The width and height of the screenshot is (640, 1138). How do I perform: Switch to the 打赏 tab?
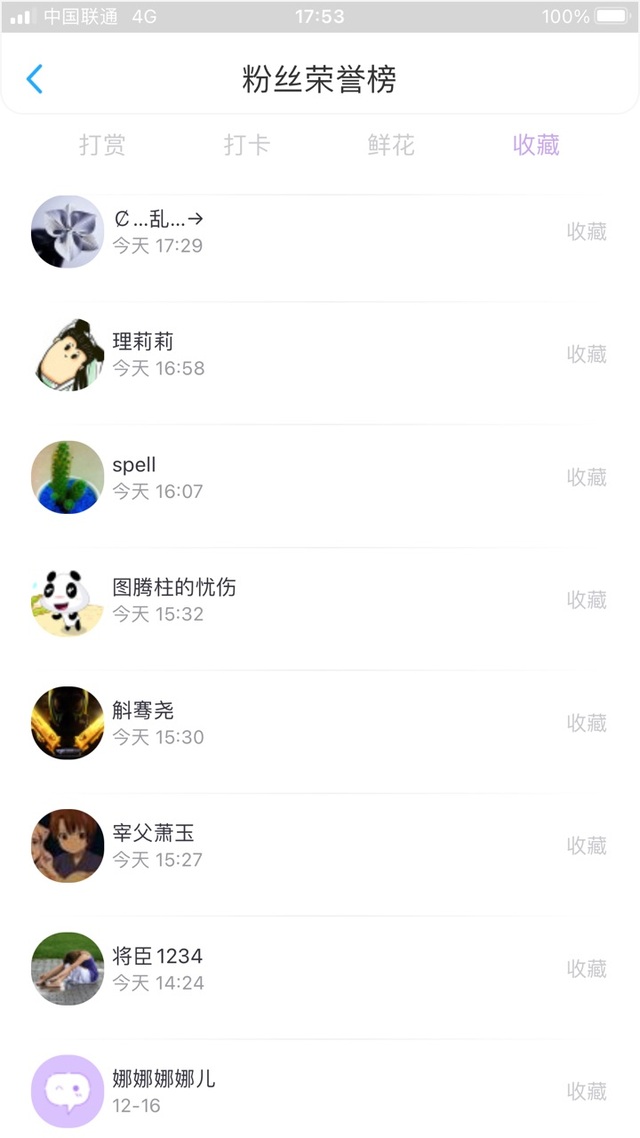click(x=102, y=145)
